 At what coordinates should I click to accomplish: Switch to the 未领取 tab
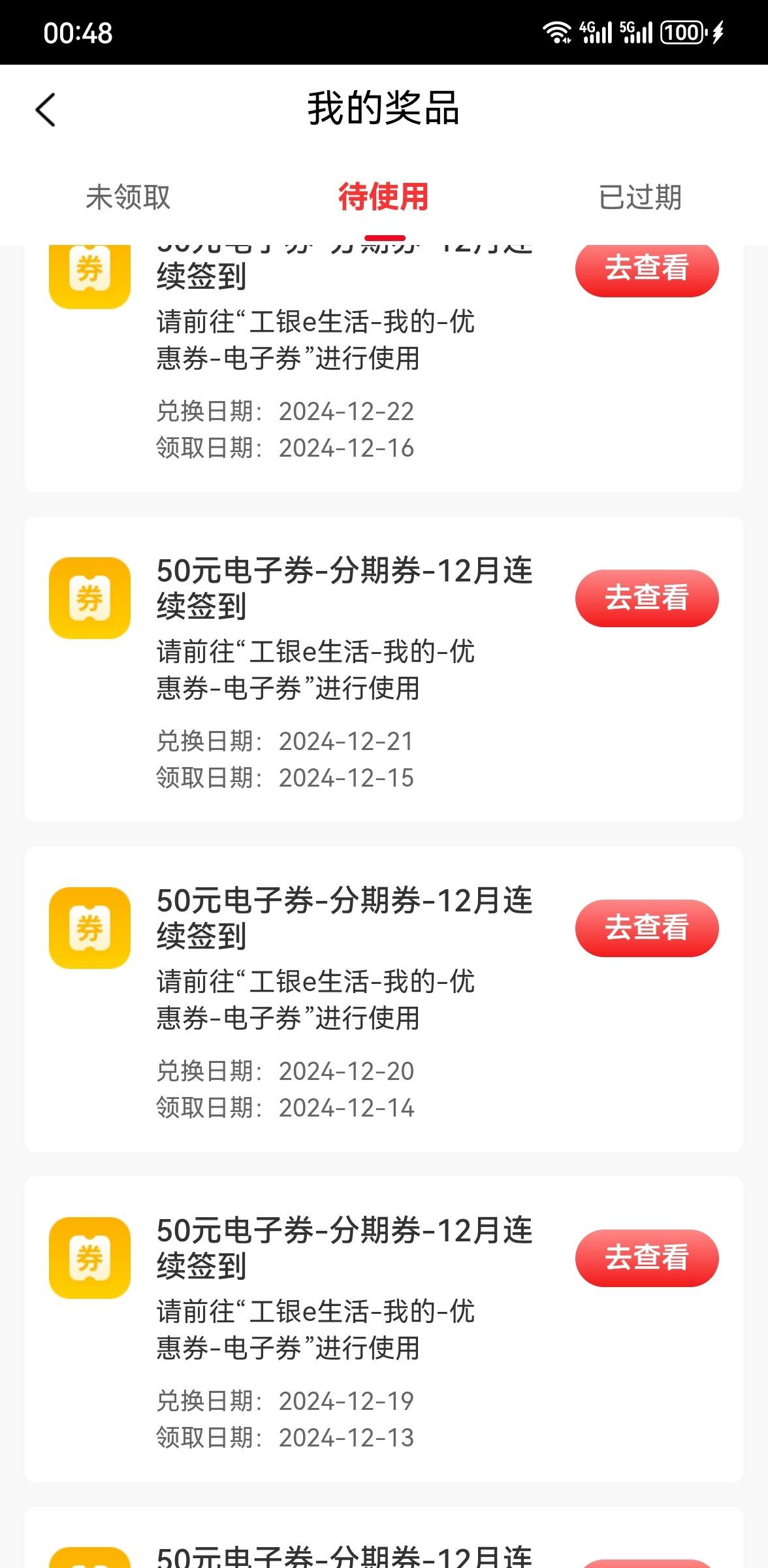[x=128, y=197]
